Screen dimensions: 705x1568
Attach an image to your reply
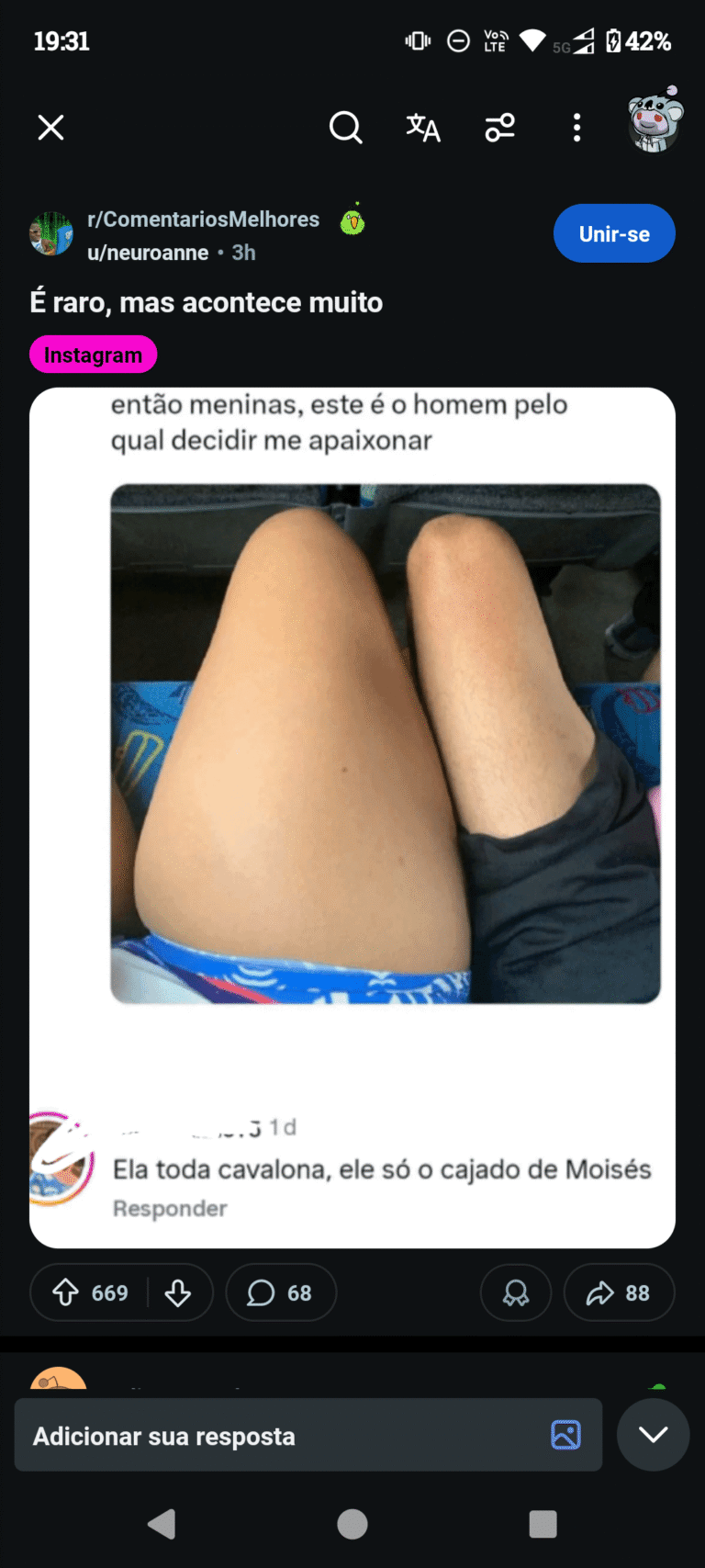coord(565,1435)
